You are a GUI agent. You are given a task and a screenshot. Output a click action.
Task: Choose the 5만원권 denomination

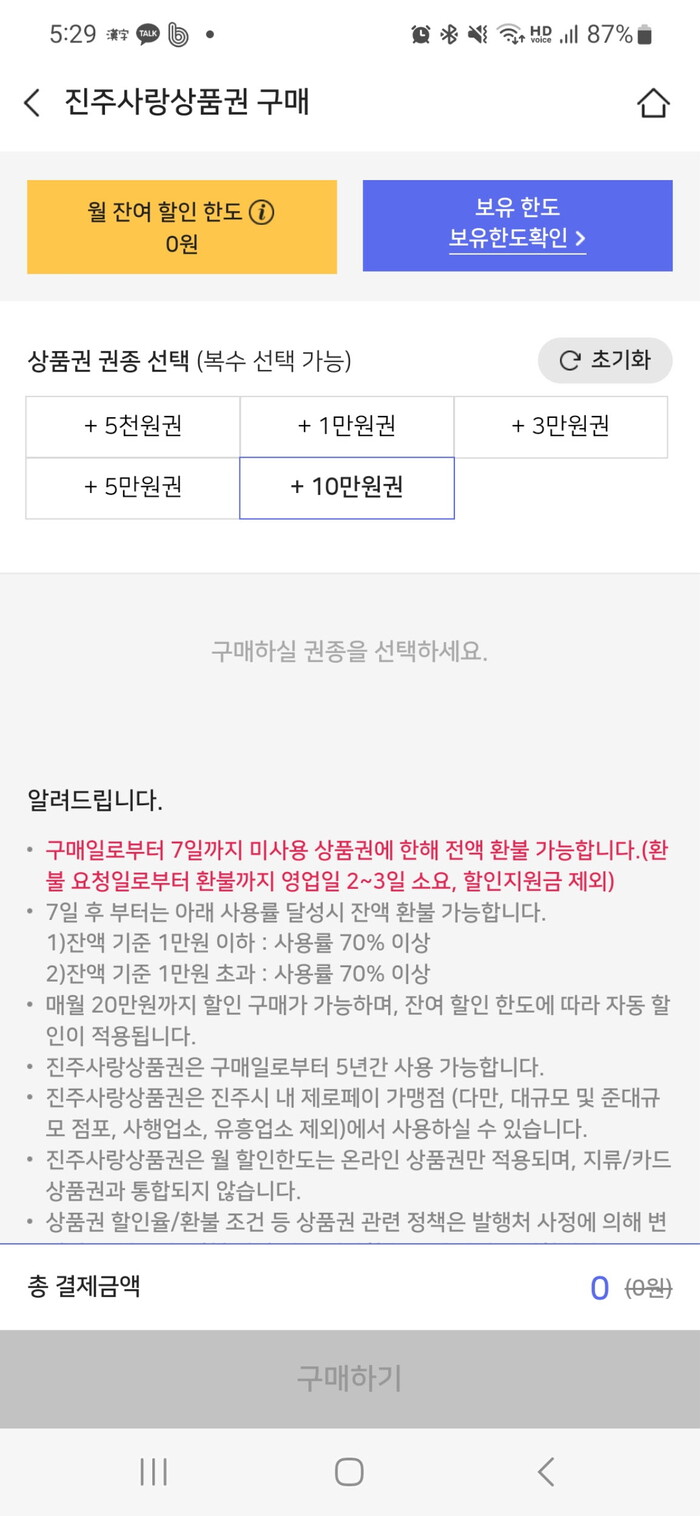point(133,488)
